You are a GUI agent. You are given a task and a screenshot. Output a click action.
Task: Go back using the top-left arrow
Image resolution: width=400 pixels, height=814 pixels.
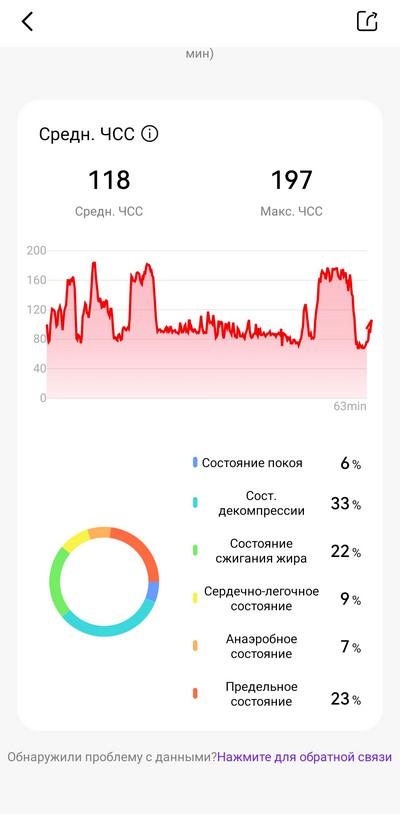[x=27, y=21]
